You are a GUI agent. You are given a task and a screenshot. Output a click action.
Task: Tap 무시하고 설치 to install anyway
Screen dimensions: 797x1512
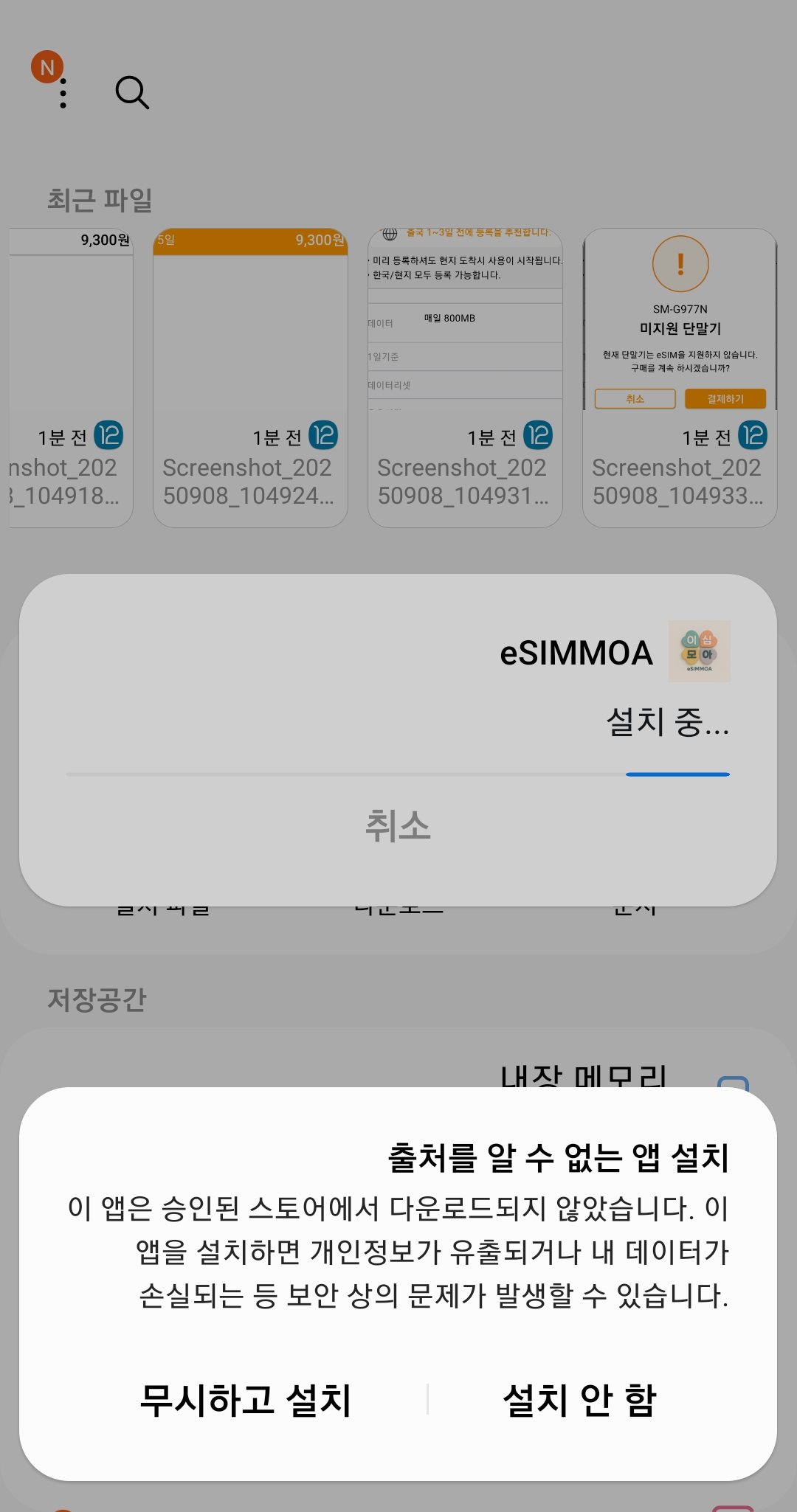[245, 1400]
